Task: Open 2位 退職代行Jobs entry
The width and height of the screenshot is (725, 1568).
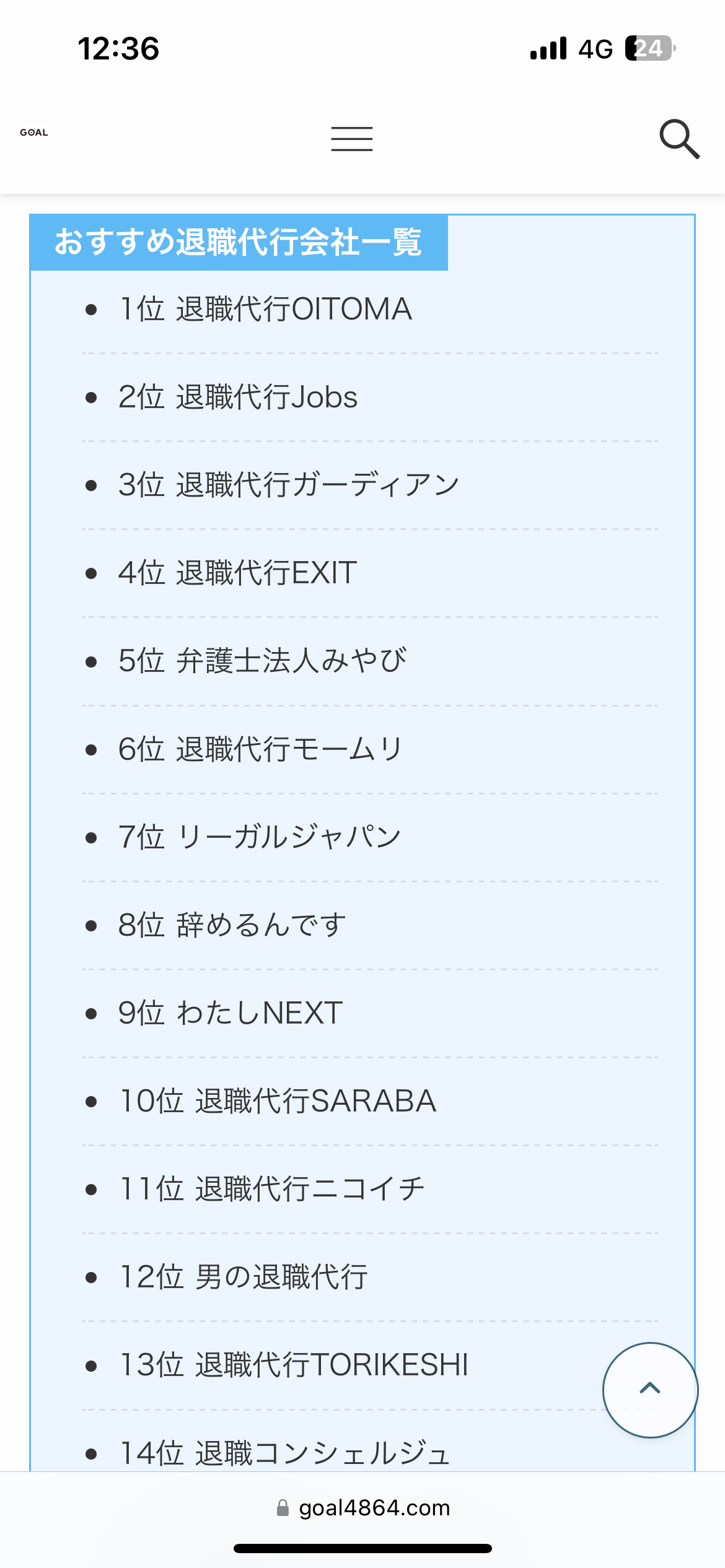Action: coord(238,397)
